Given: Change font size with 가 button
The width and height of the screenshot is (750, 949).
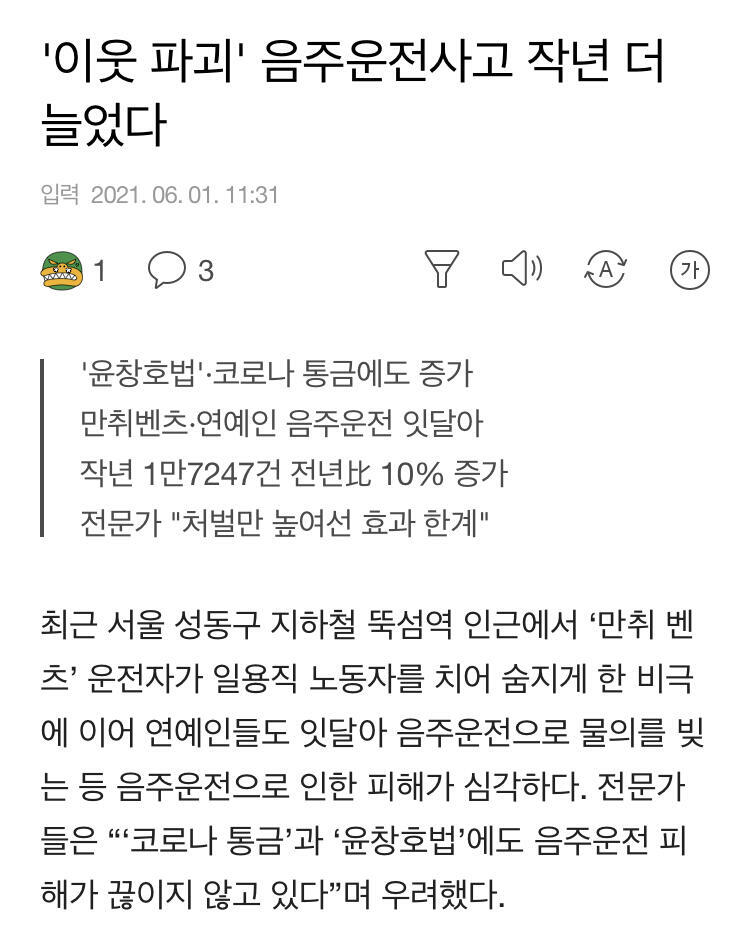Looking at the screenshot, I should tap(689, 269).
